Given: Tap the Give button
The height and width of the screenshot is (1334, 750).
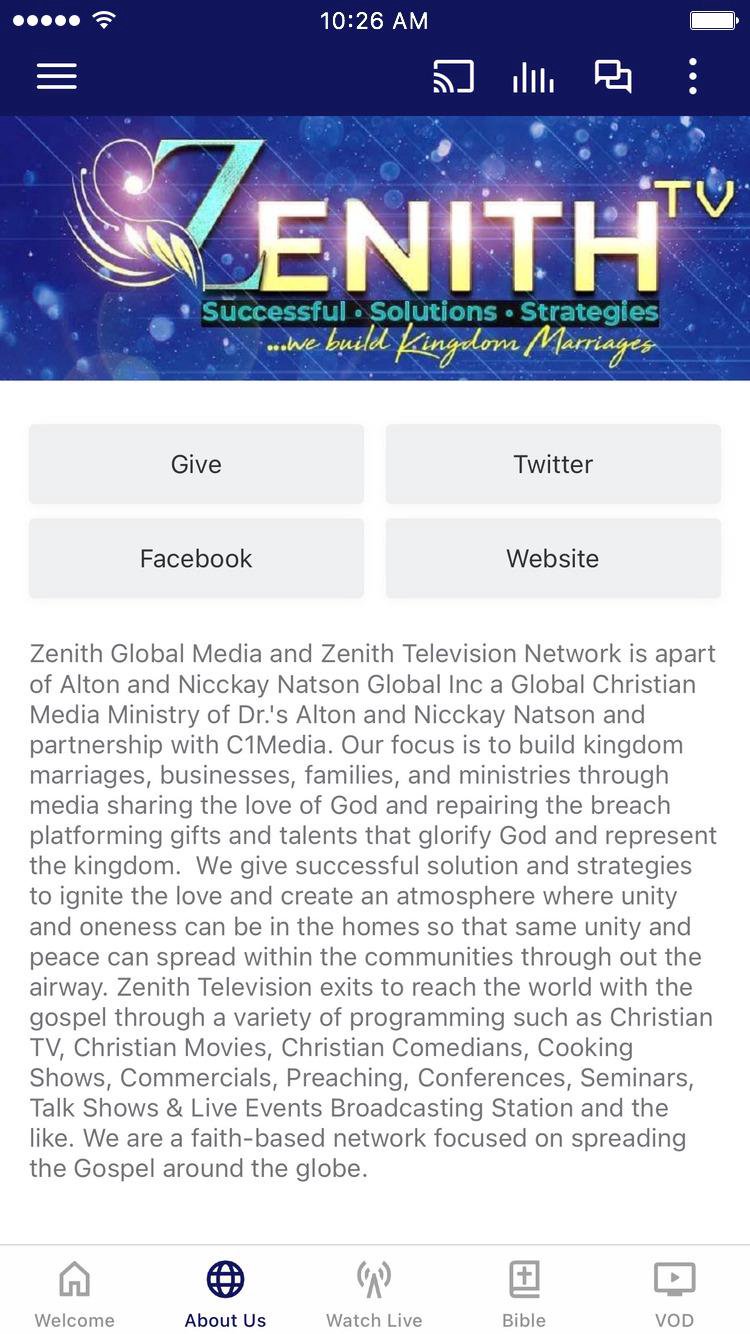Looking at the screenshot, I should (x=196, y=464).
